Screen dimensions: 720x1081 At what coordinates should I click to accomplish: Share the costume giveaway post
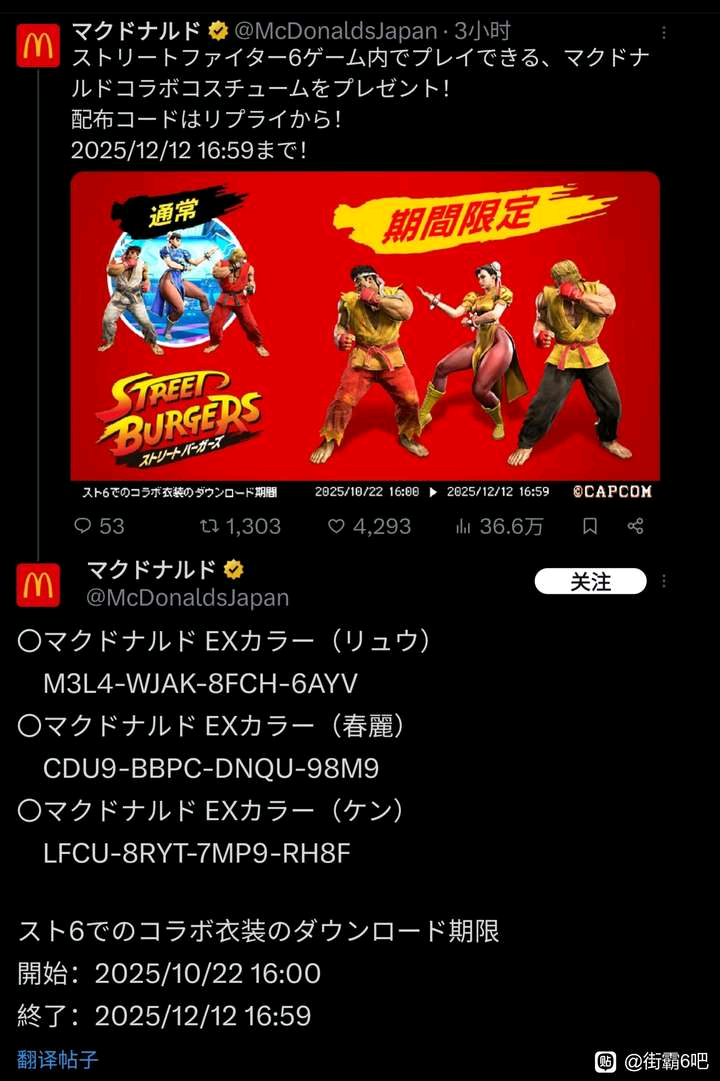point(635,526)
